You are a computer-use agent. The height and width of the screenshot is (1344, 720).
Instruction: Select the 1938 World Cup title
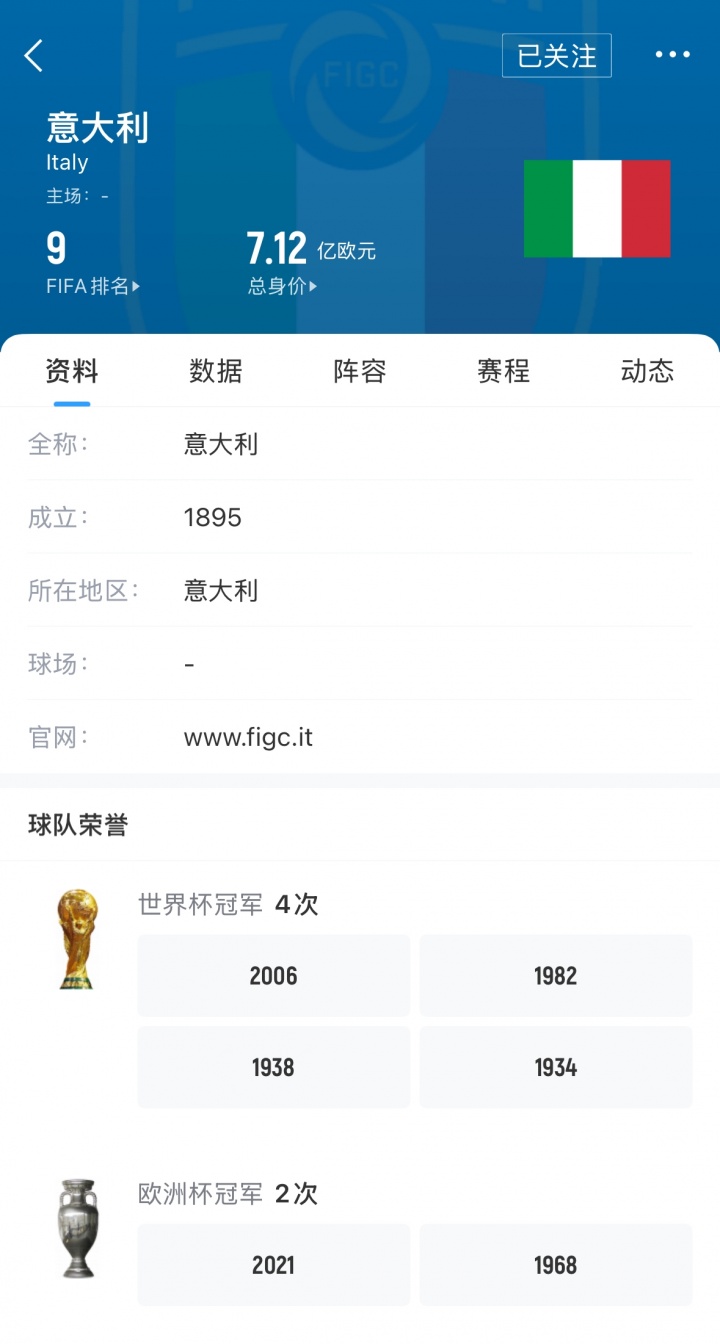(274, 1067)
